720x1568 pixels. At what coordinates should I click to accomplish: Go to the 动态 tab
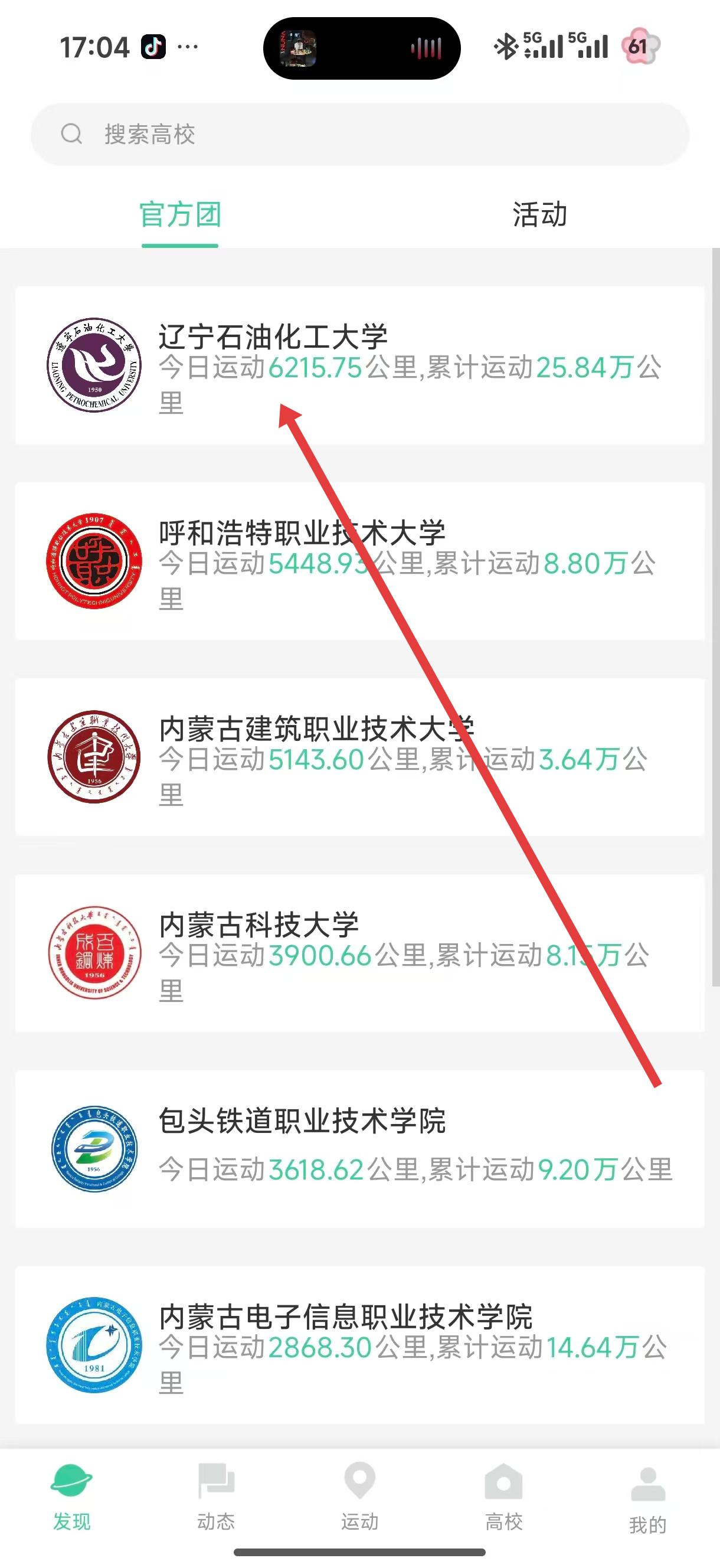pos(216,1497)
